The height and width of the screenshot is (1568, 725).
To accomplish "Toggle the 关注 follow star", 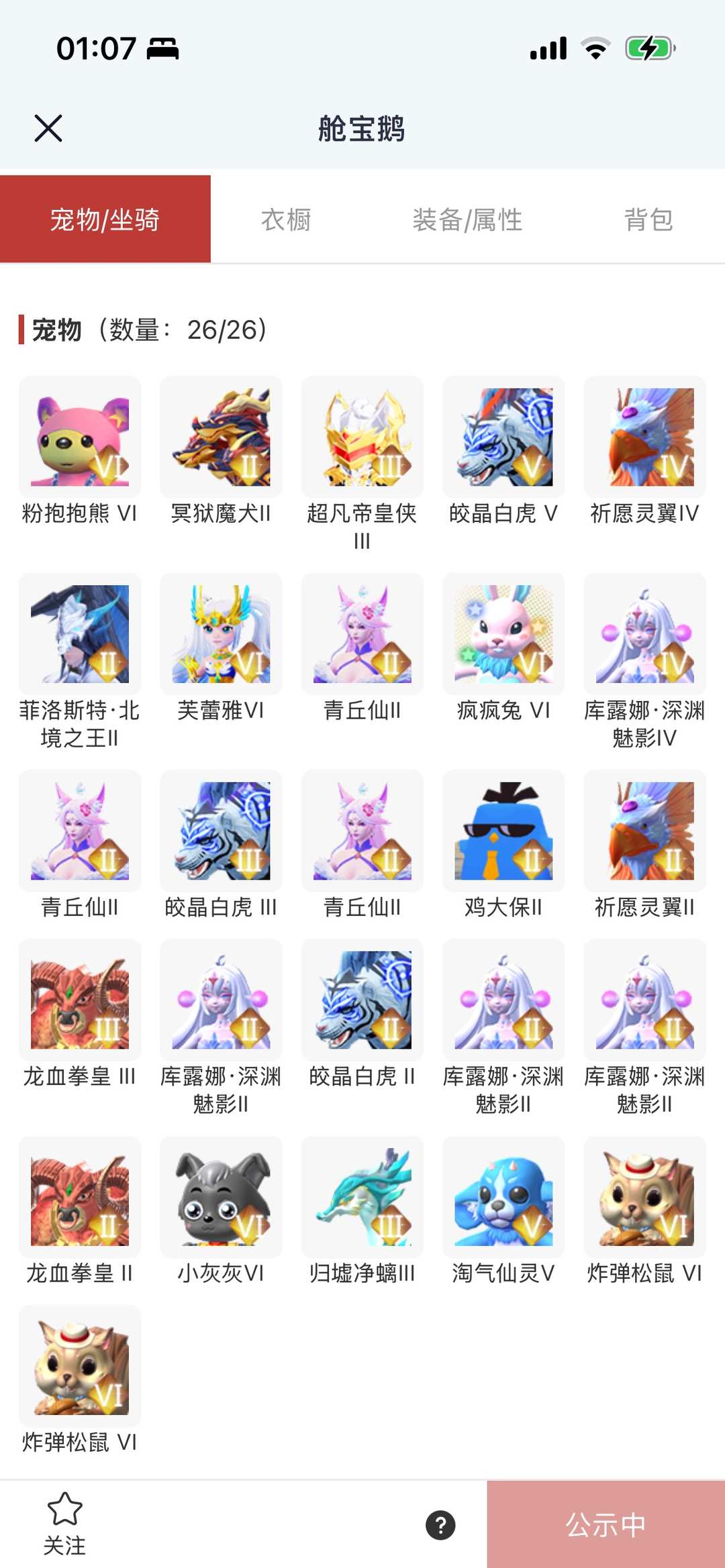I will click(x=66, y=1520).
